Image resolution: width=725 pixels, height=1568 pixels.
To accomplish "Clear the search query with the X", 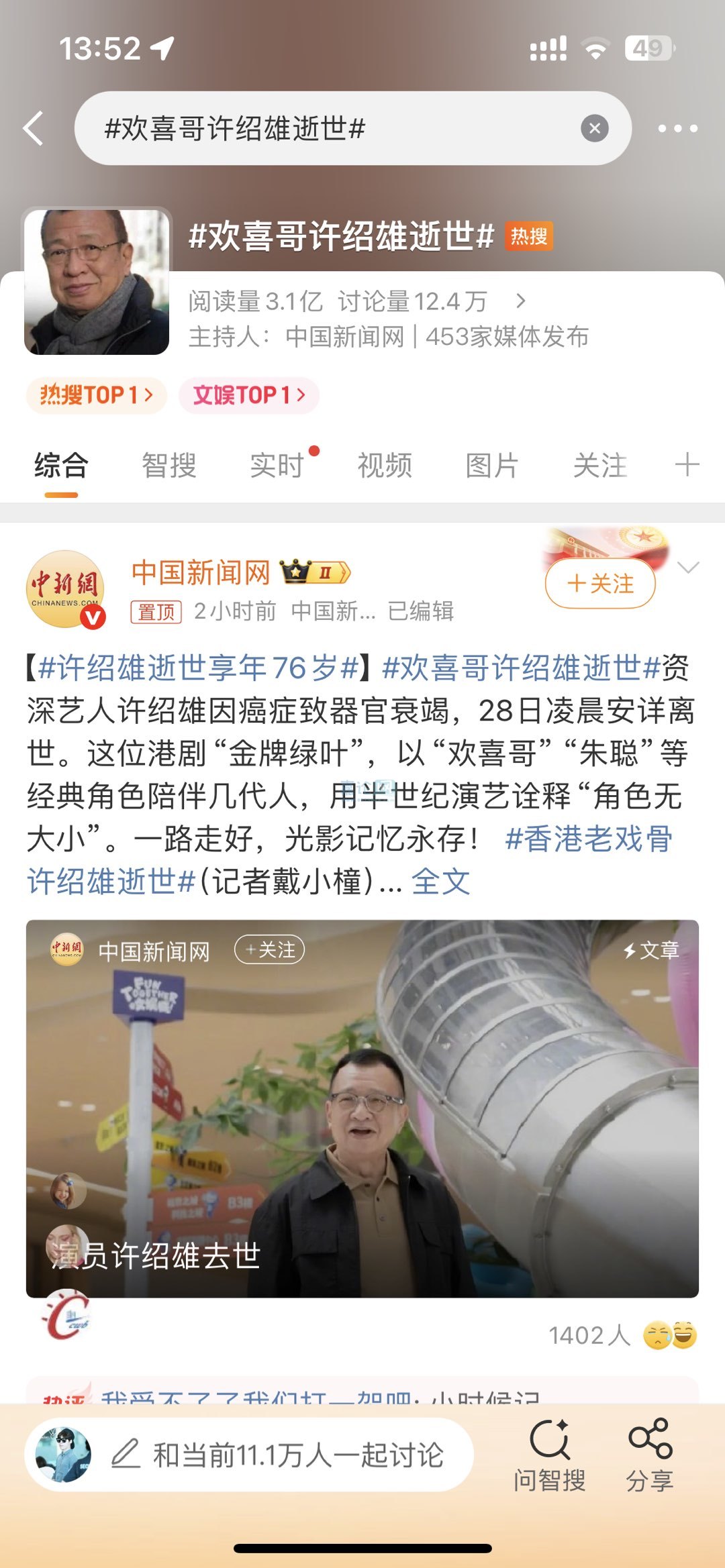I will (594, 128).
